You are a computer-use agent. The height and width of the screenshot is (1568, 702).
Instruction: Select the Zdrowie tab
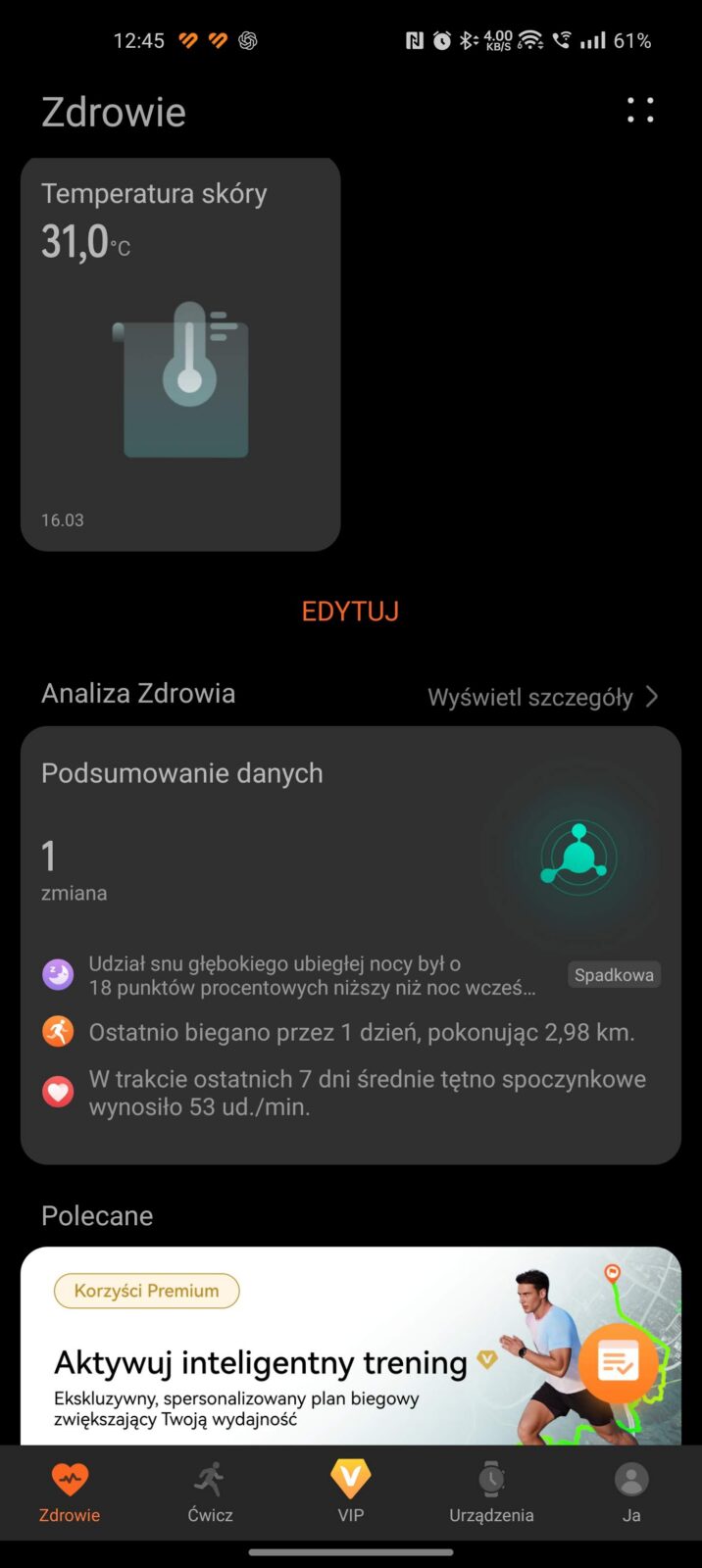tap(70, 1493)
